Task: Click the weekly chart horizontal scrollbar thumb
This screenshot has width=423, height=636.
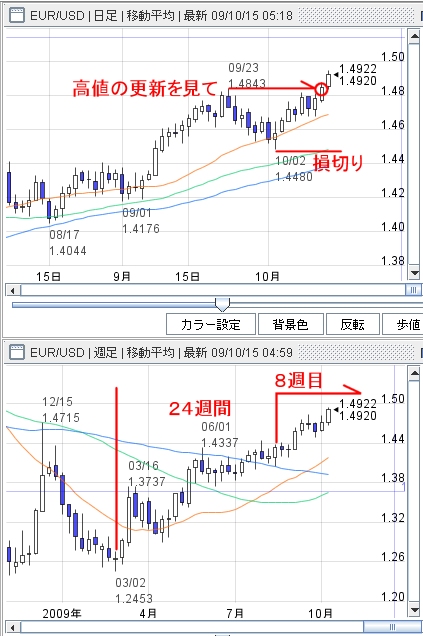Action: coord(392,627)
